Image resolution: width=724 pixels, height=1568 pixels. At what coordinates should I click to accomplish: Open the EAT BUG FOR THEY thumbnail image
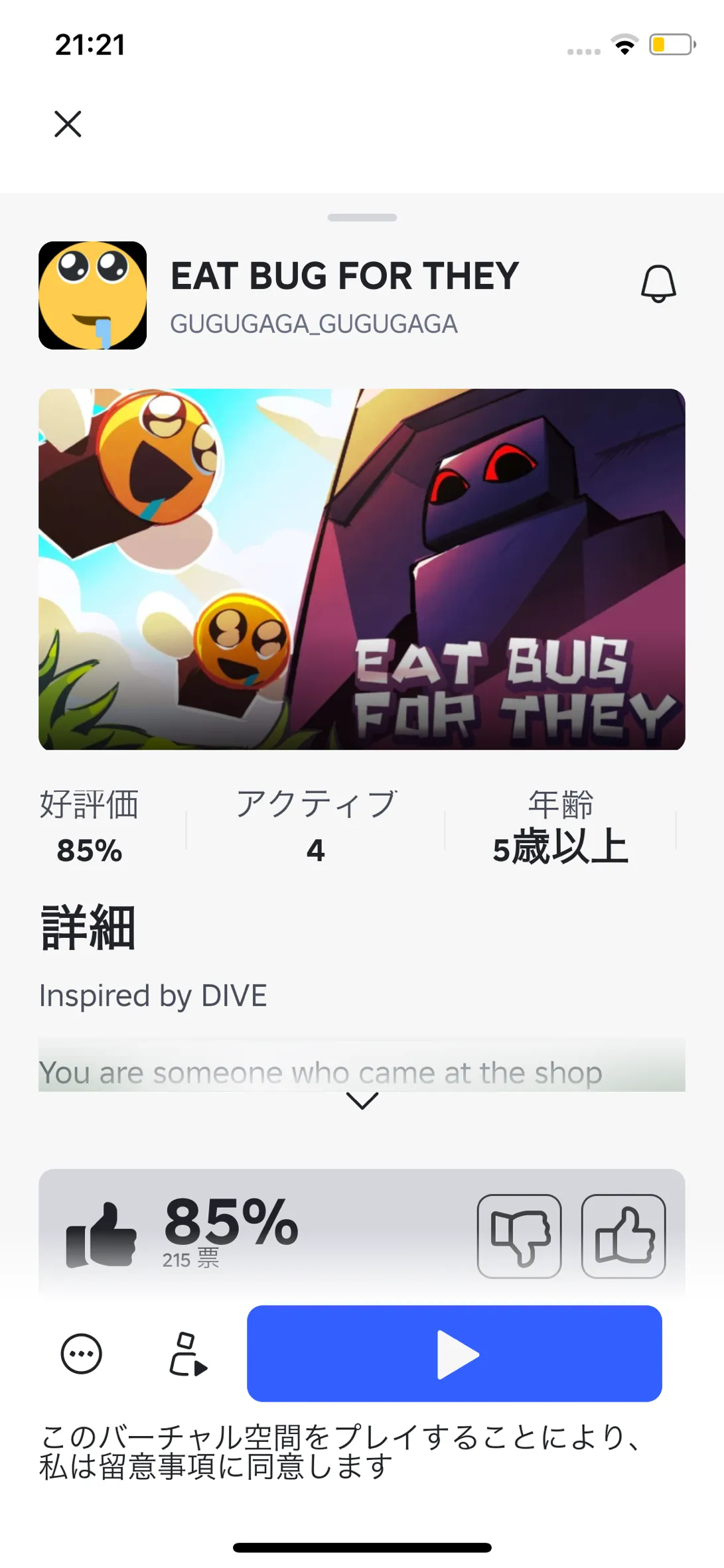[x=362, y=569]
